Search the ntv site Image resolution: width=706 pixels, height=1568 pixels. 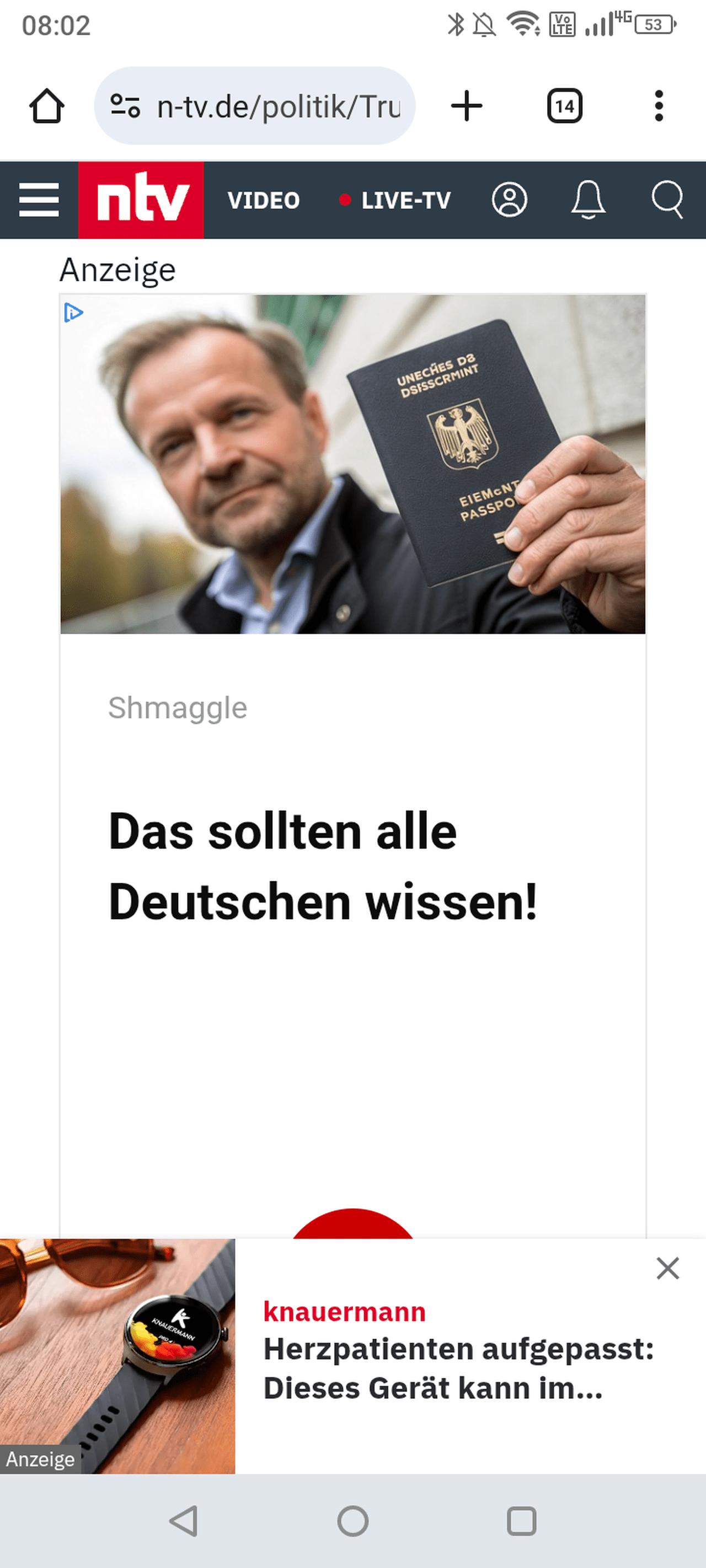pyautogui.click(x=667, y=200)
